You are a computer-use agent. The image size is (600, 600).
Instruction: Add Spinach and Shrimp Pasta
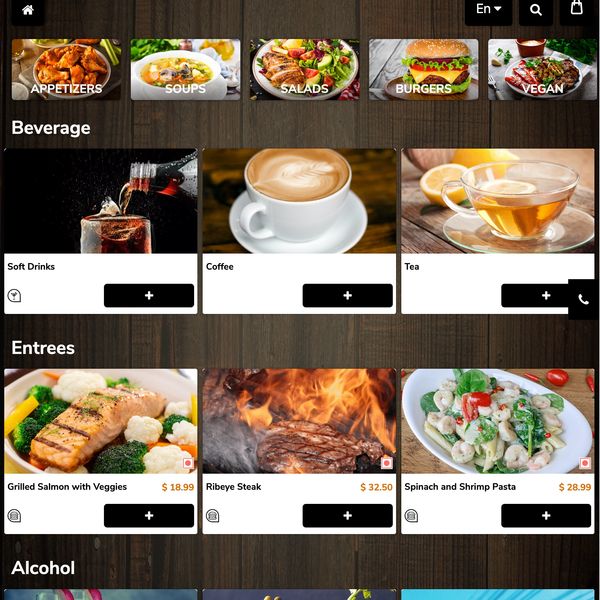click(546, 515)
